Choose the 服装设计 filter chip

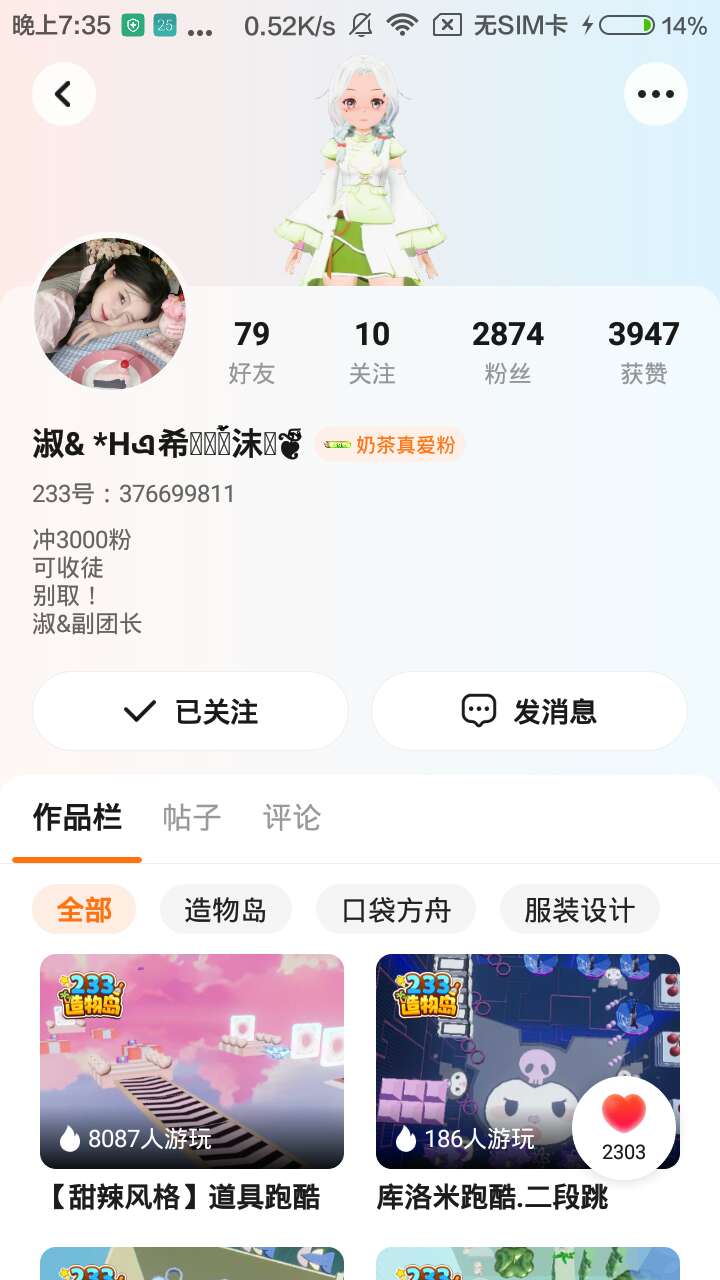coord(580,910)
